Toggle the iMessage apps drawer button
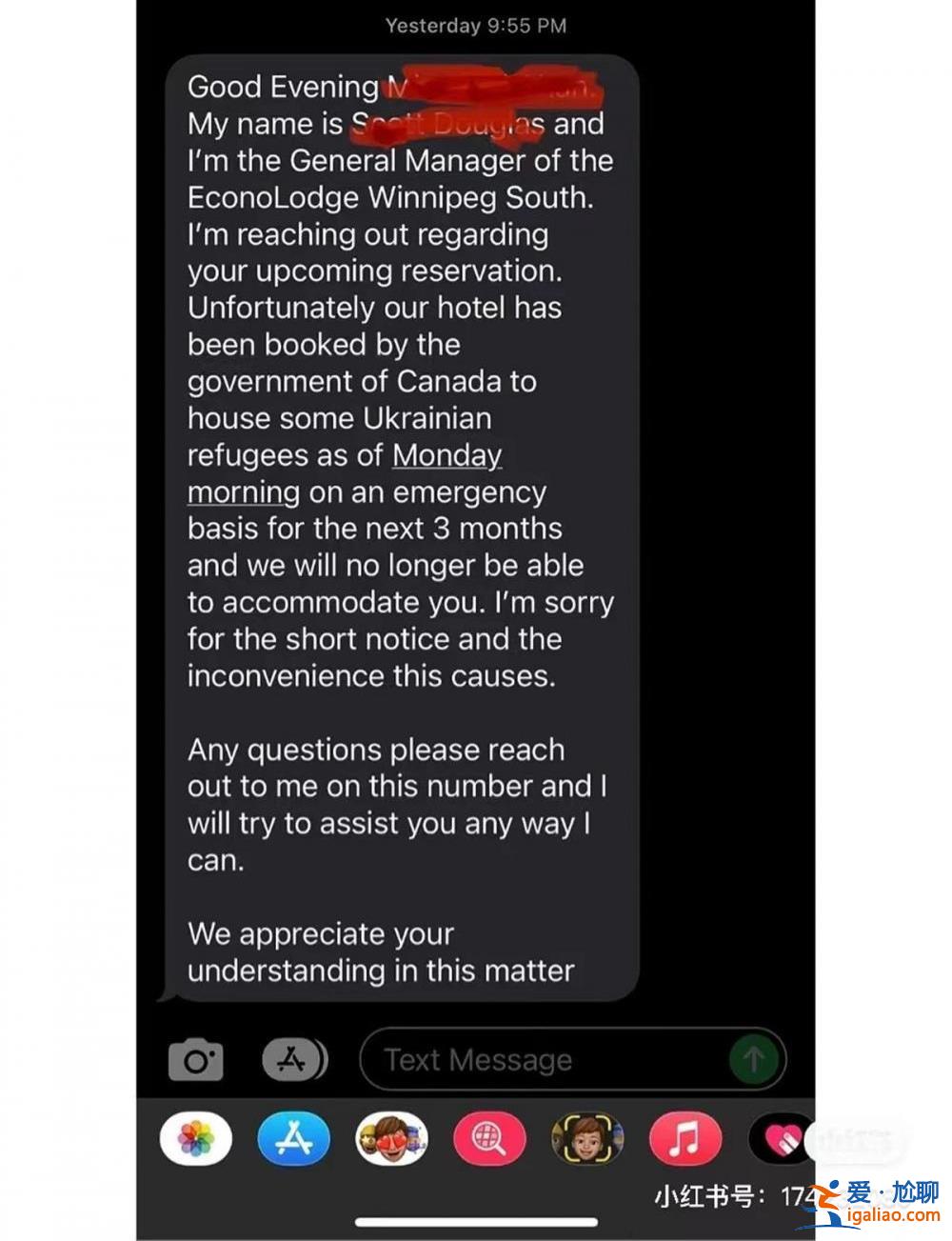 (x=294, y=1059)
